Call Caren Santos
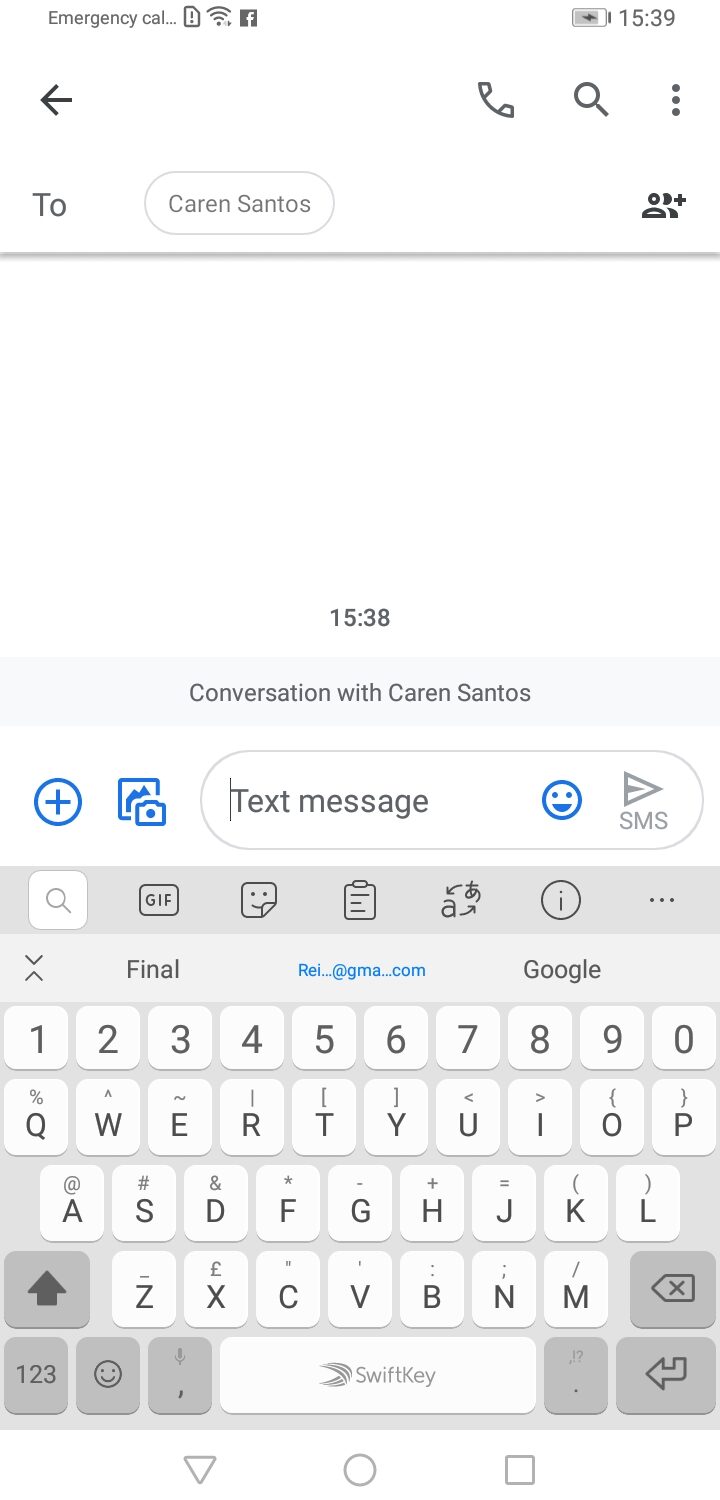The width and height of the screenshot is (720, 1500). tap(496, 100)
